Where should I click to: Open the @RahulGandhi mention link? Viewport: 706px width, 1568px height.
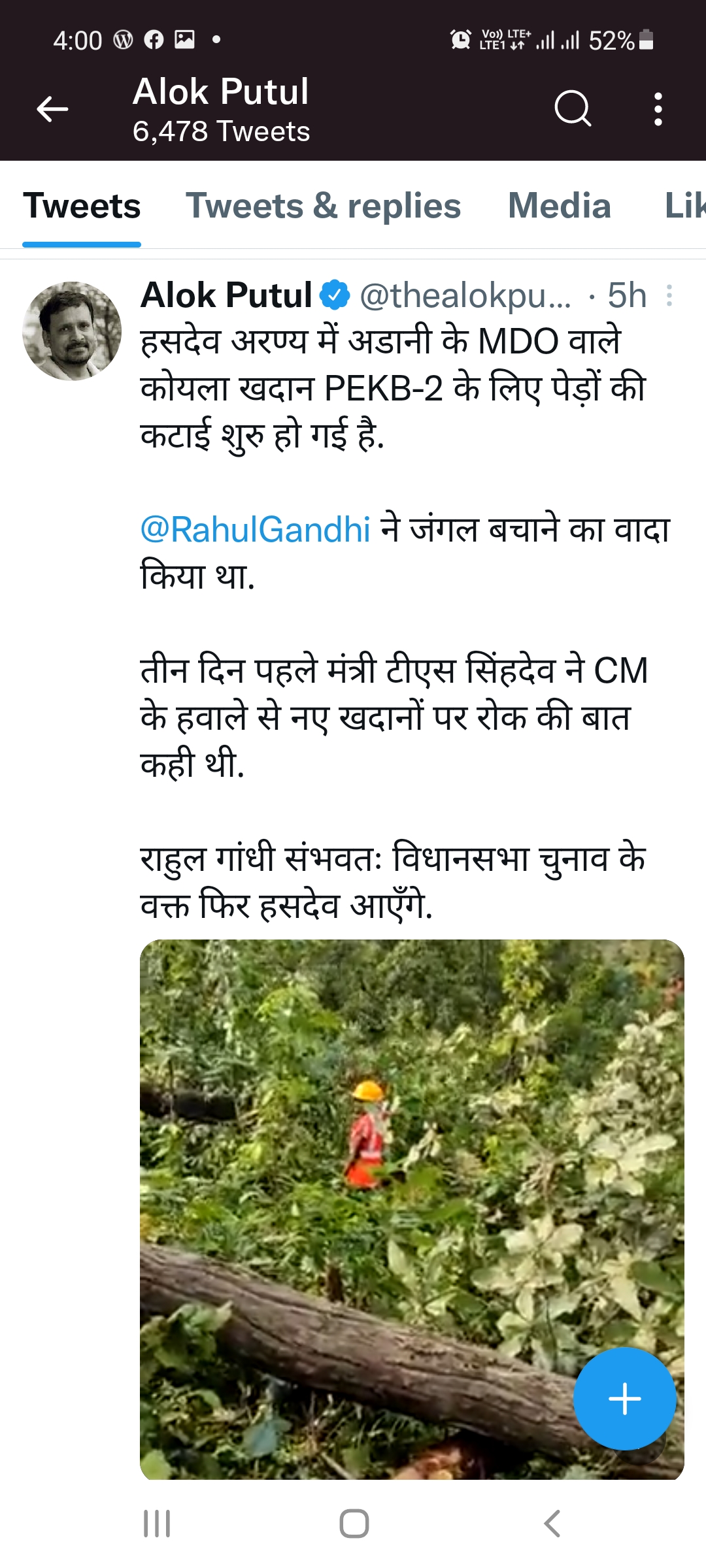256,529
